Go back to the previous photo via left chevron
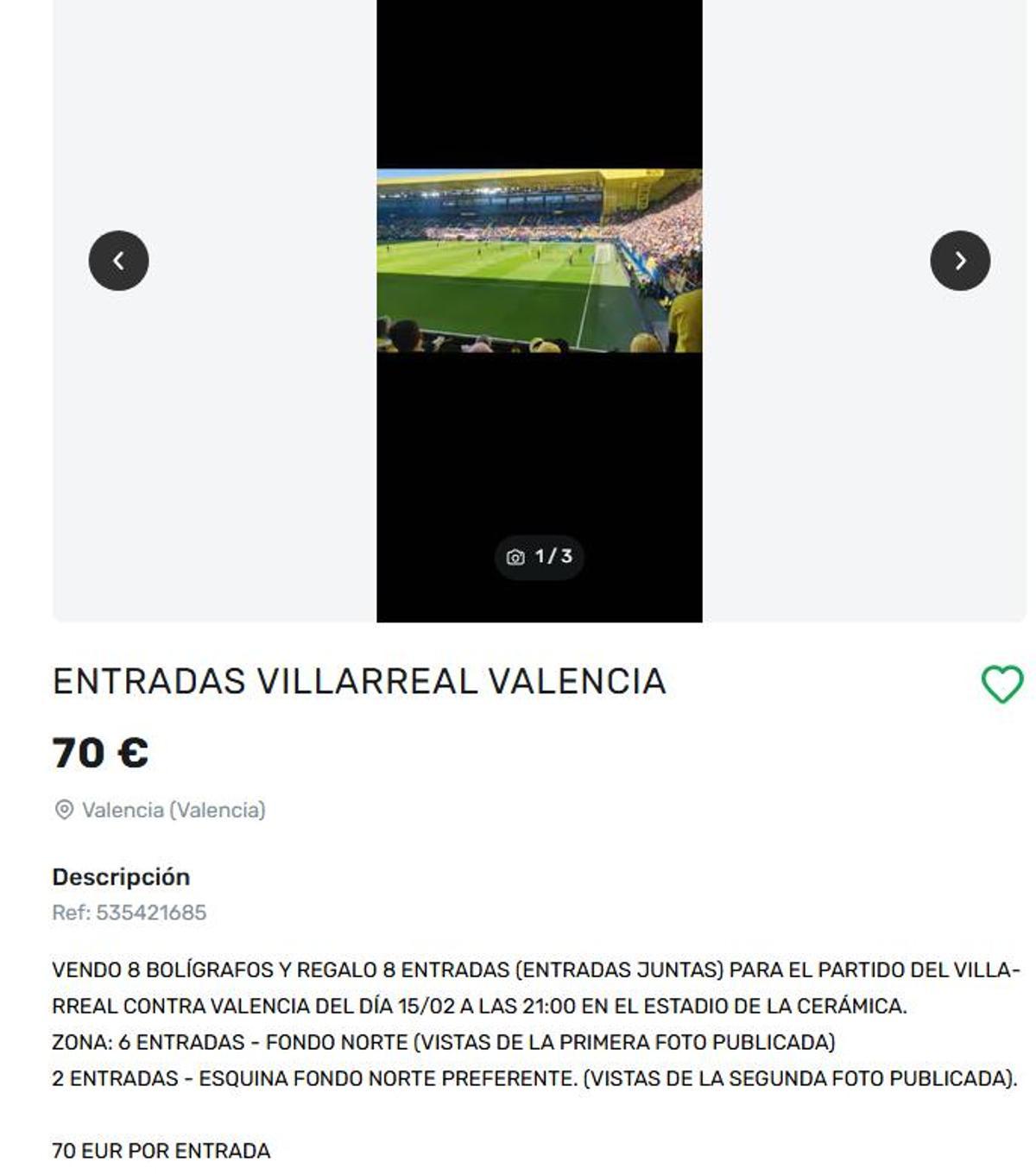 pos(119,260)
